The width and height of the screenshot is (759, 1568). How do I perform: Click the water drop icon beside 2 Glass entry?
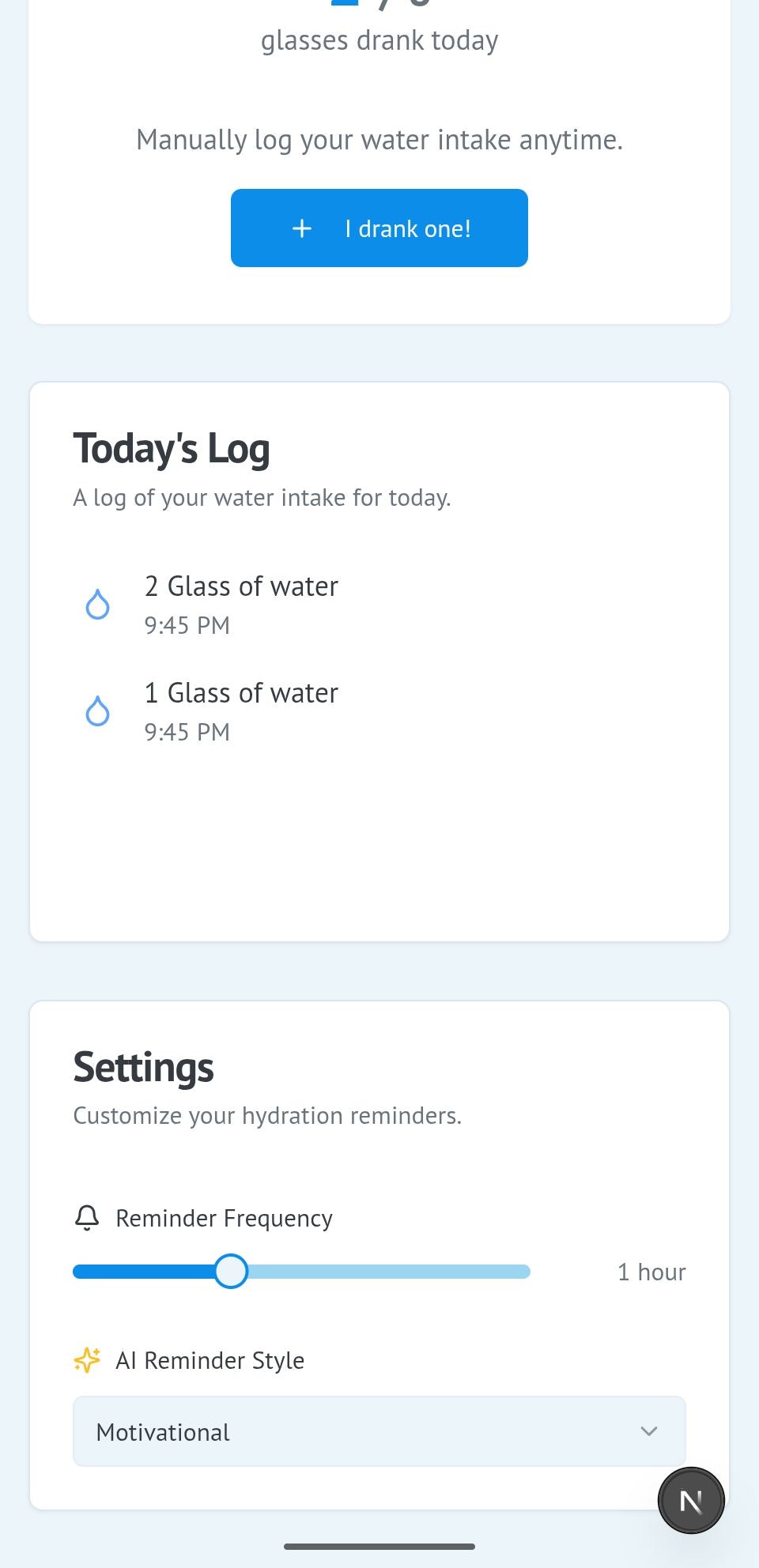coord(97,605)
